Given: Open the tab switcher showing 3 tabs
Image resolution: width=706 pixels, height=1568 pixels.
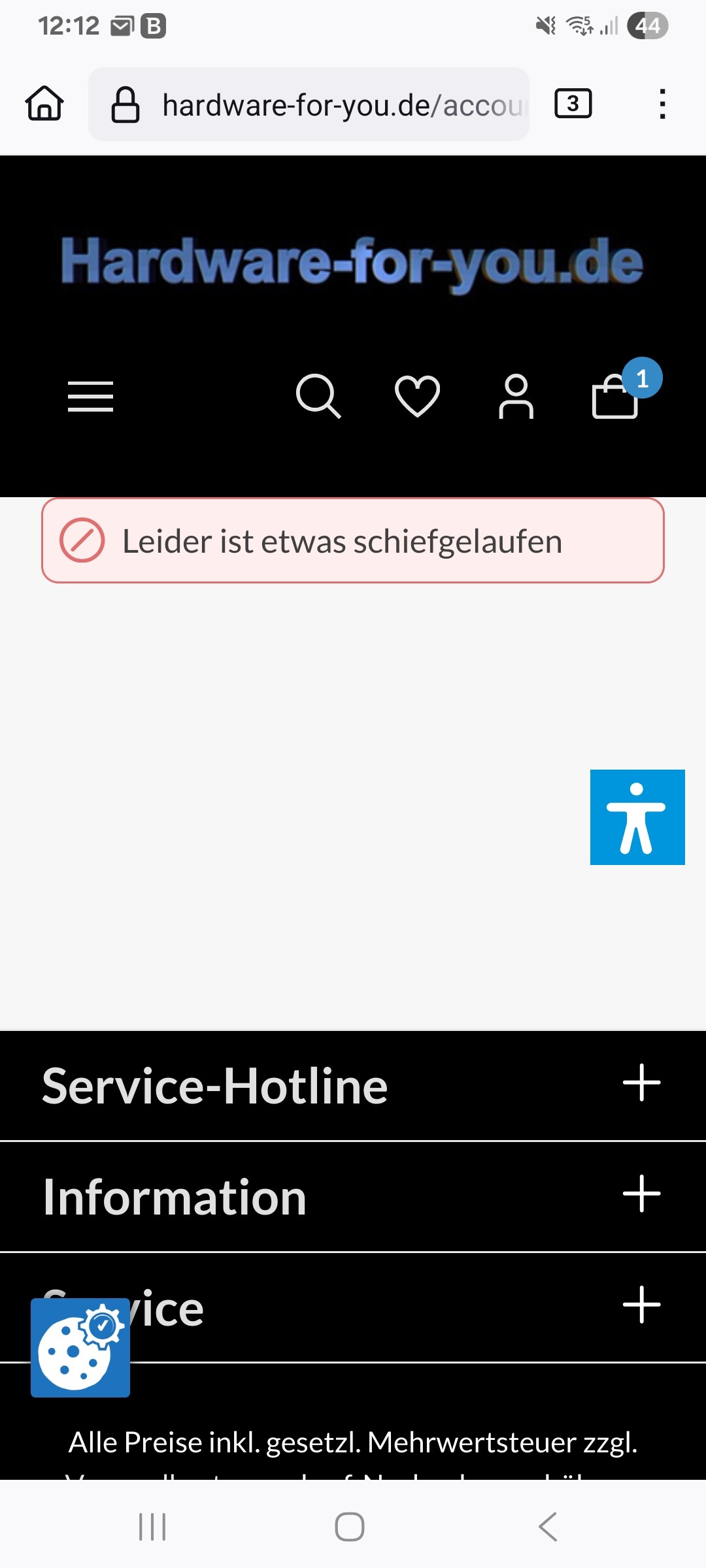Looking at the screenshot, I should point(573,103).
